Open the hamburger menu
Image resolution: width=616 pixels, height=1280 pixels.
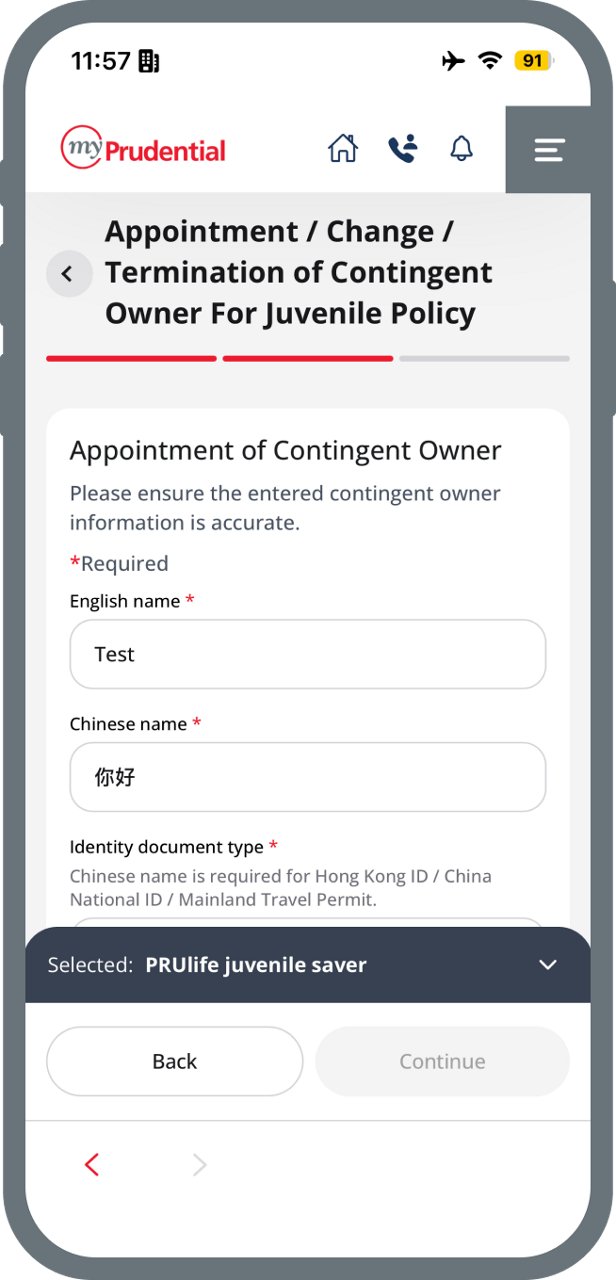click(x=549, y=150)
